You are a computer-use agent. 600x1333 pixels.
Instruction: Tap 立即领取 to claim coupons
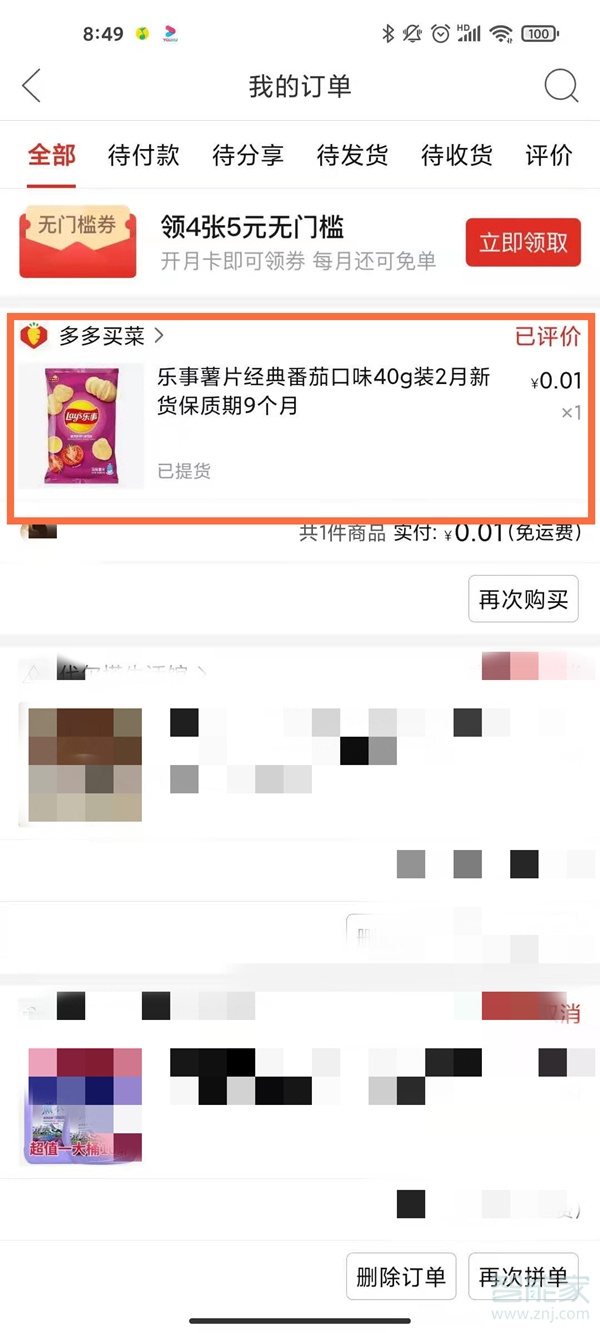pyautogui.click(x=523, y=242)
